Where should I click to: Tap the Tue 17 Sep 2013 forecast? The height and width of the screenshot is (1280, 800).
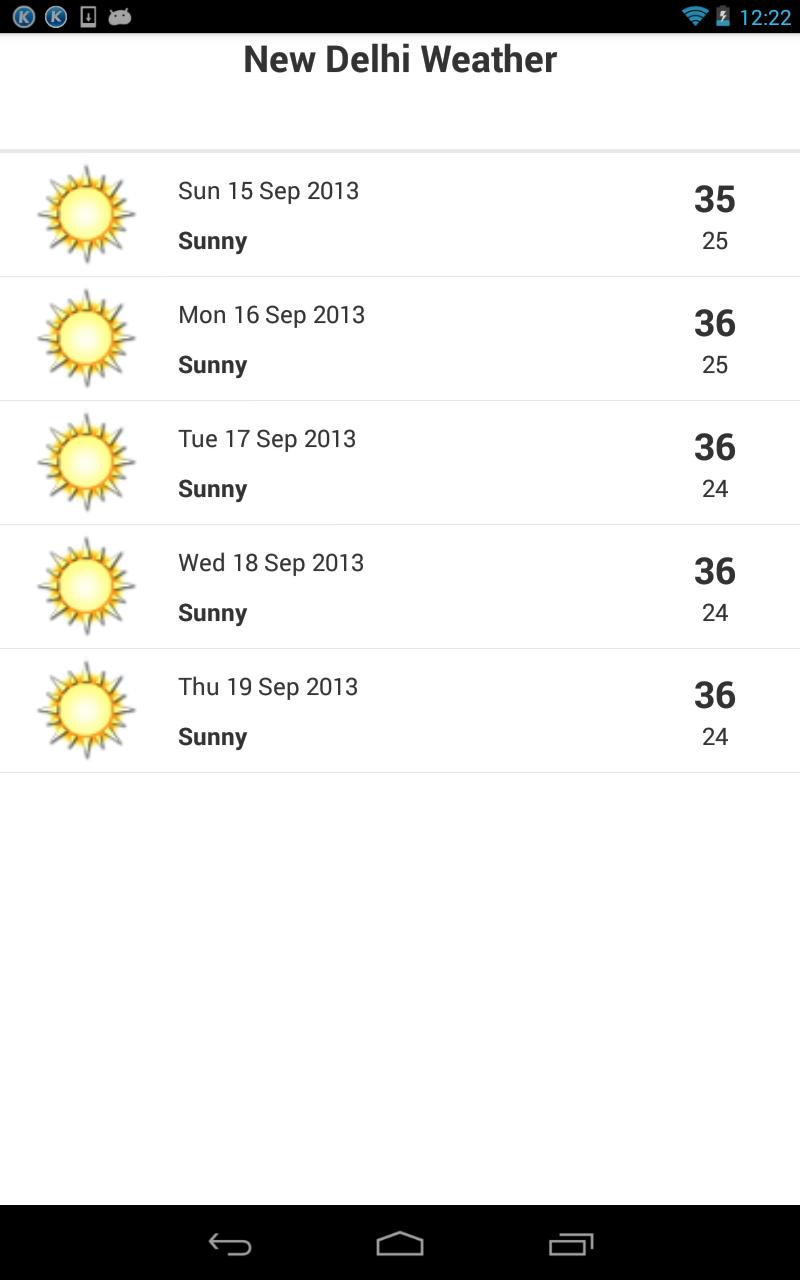click(400, 463)
